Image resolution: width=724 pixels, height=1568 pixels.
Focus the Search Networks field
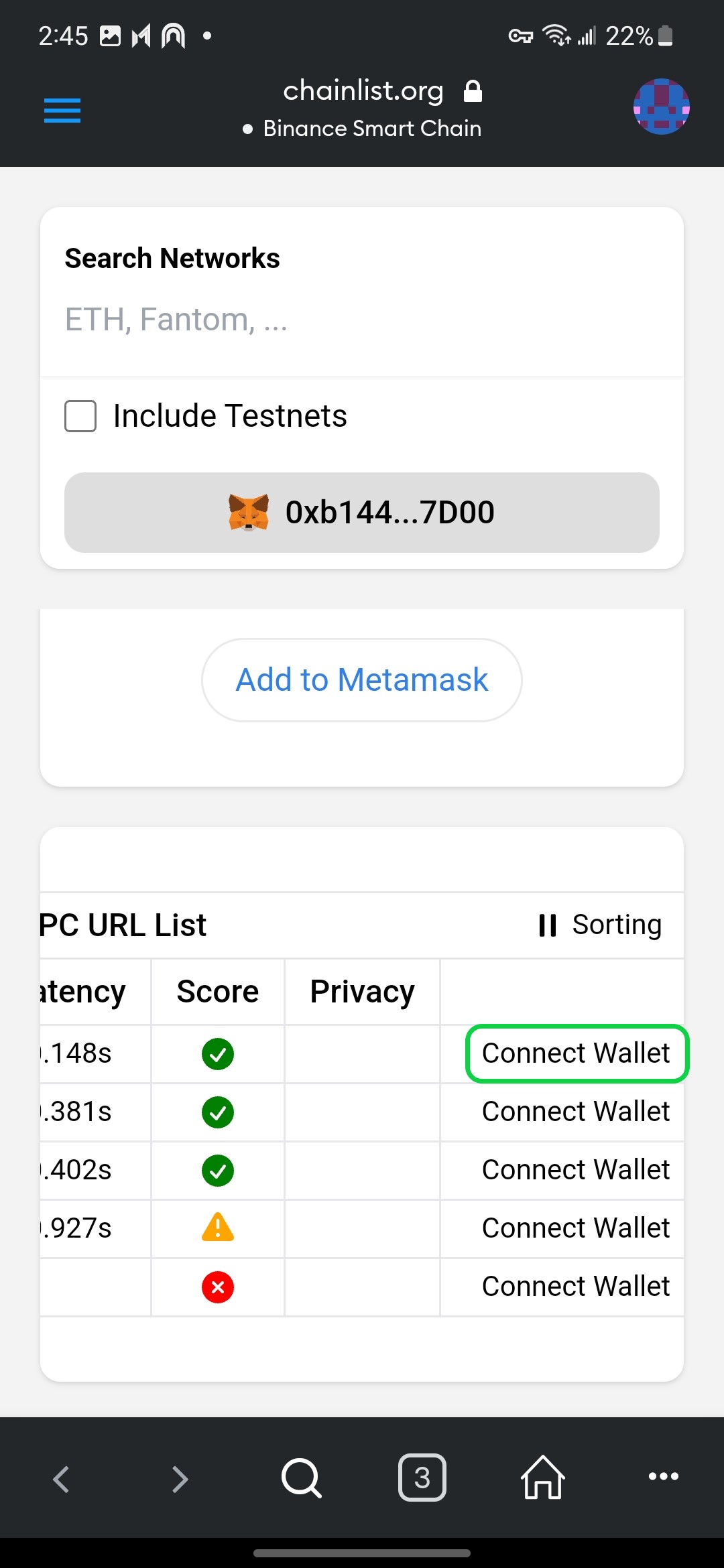pyautogui.click(x=362, y=320)
